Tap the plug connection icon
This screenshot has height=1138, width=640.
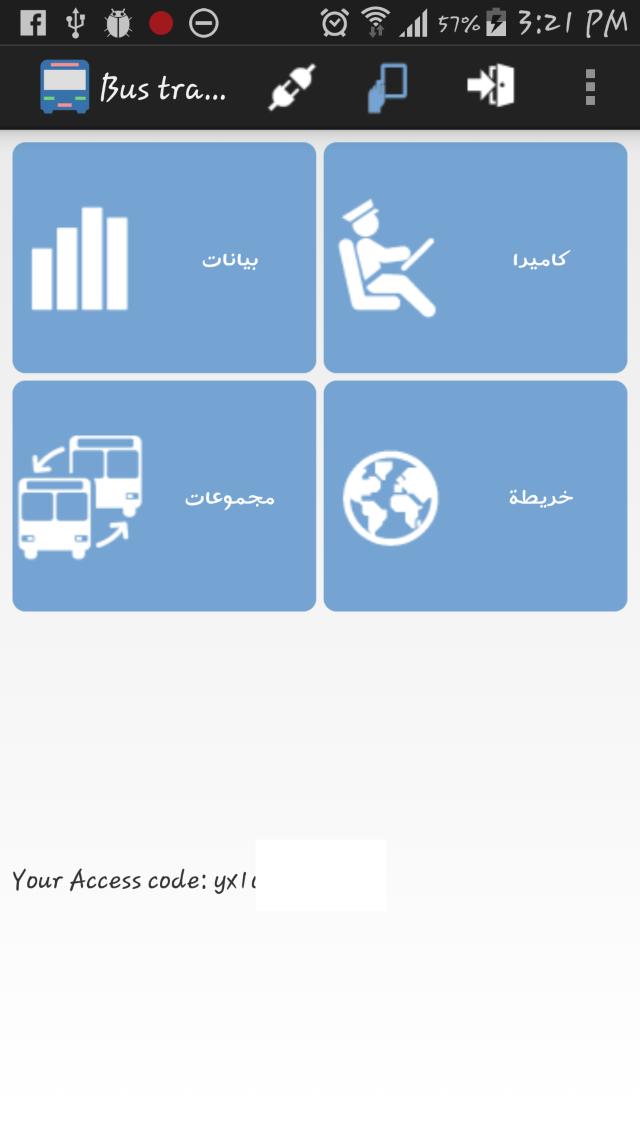(291, 87)
